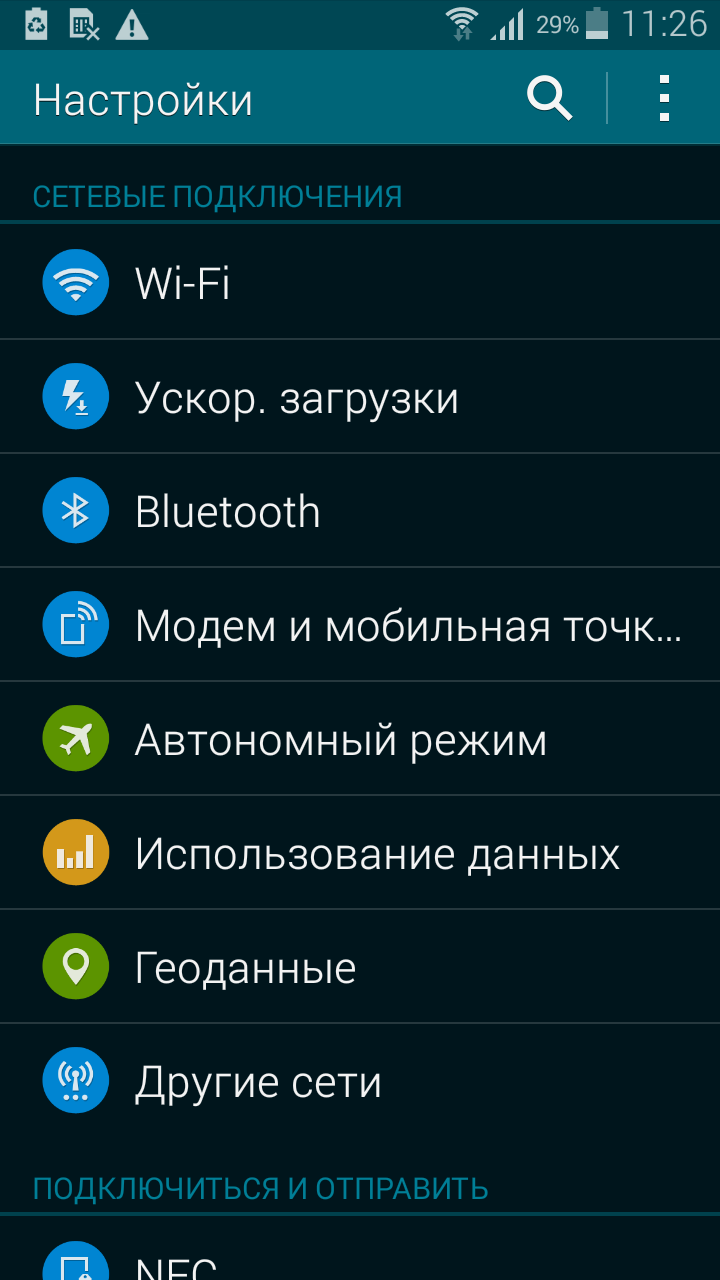Viewport: 720px width, 1280px height.
Task: Open Другие сети
Action: (x=360, y=1082)
